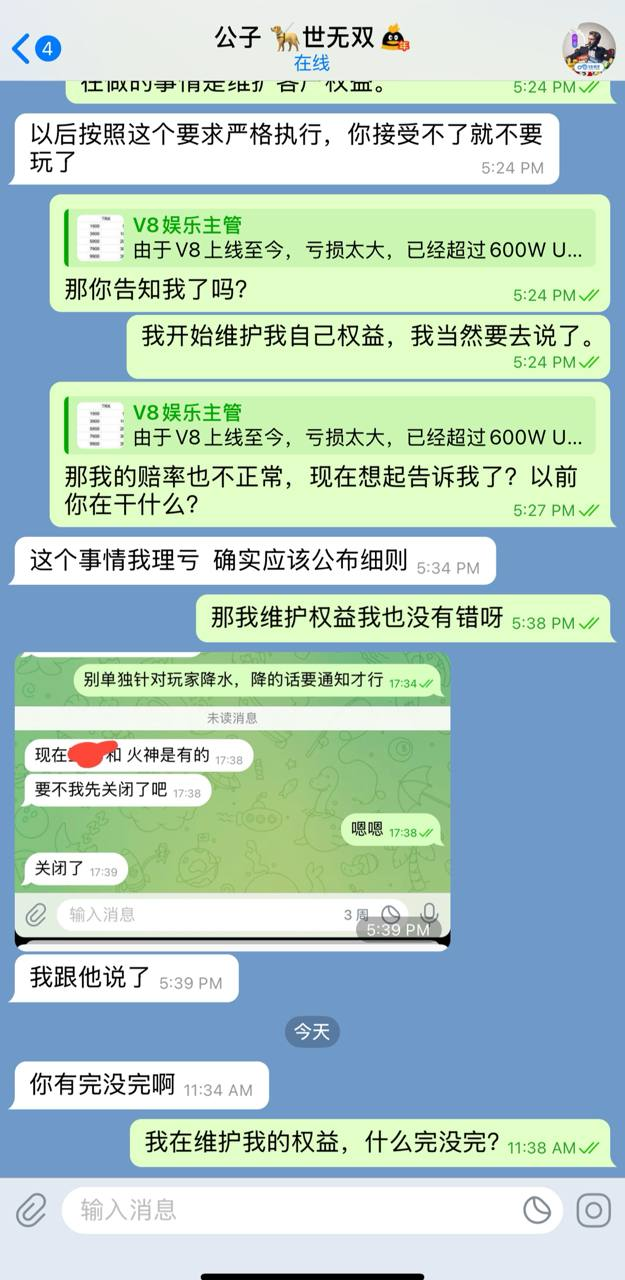This screenshot has width=625, height=1280.
Task: Open chat info via the contact name header
Action: pyautogui.click(x=312, y=48)
